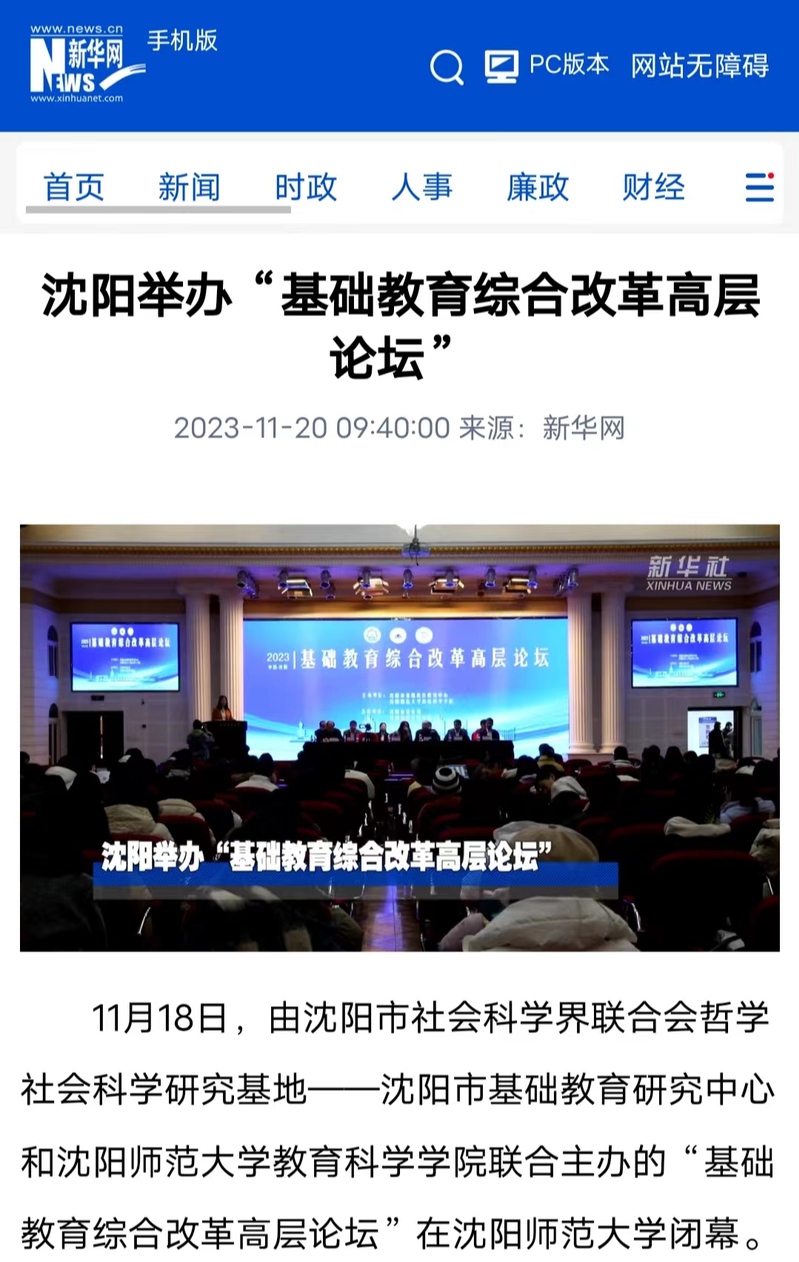Open the forum news video thumbnail
This screenshot has width=799, height=1262.
(x=399, y=737)
